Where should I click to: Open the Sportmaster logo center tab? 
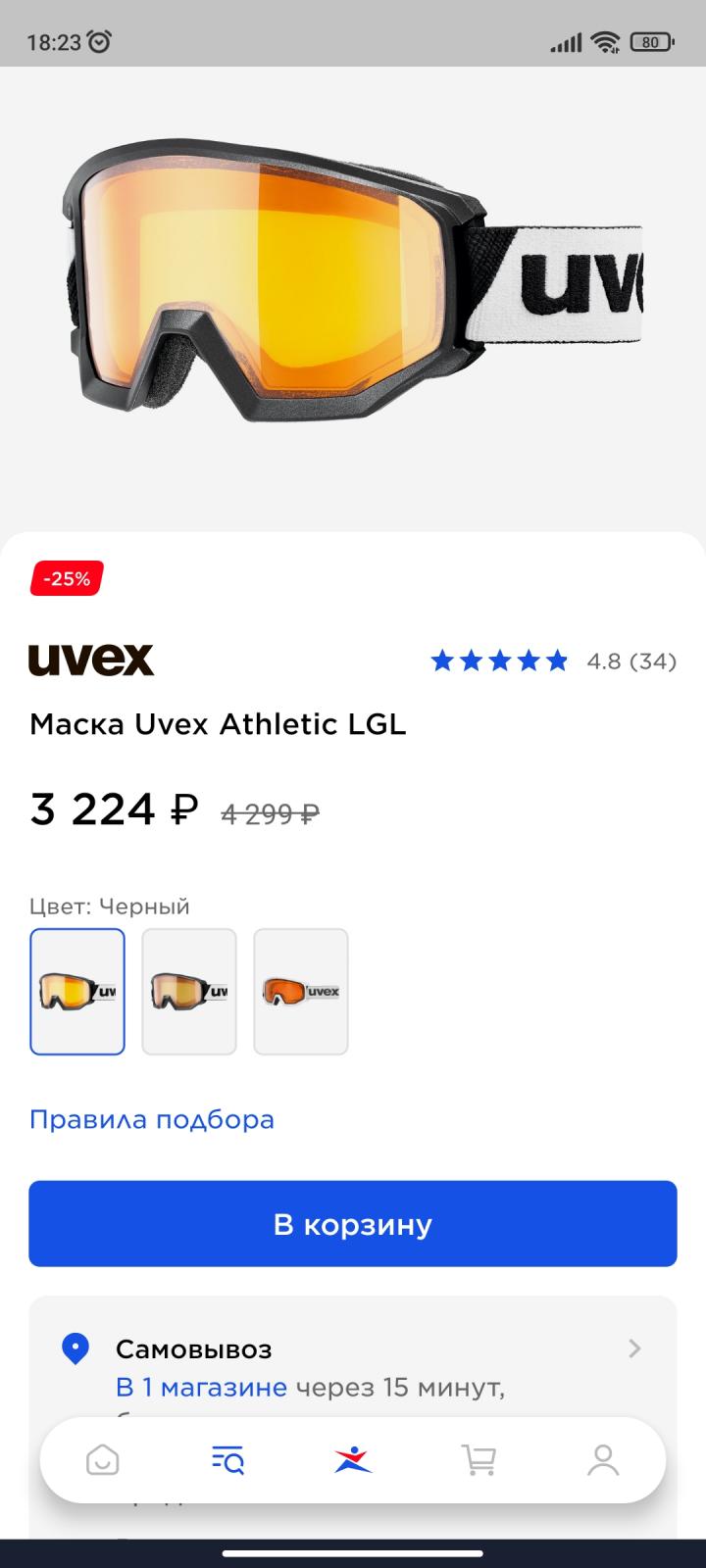[x=353, y=1461]
